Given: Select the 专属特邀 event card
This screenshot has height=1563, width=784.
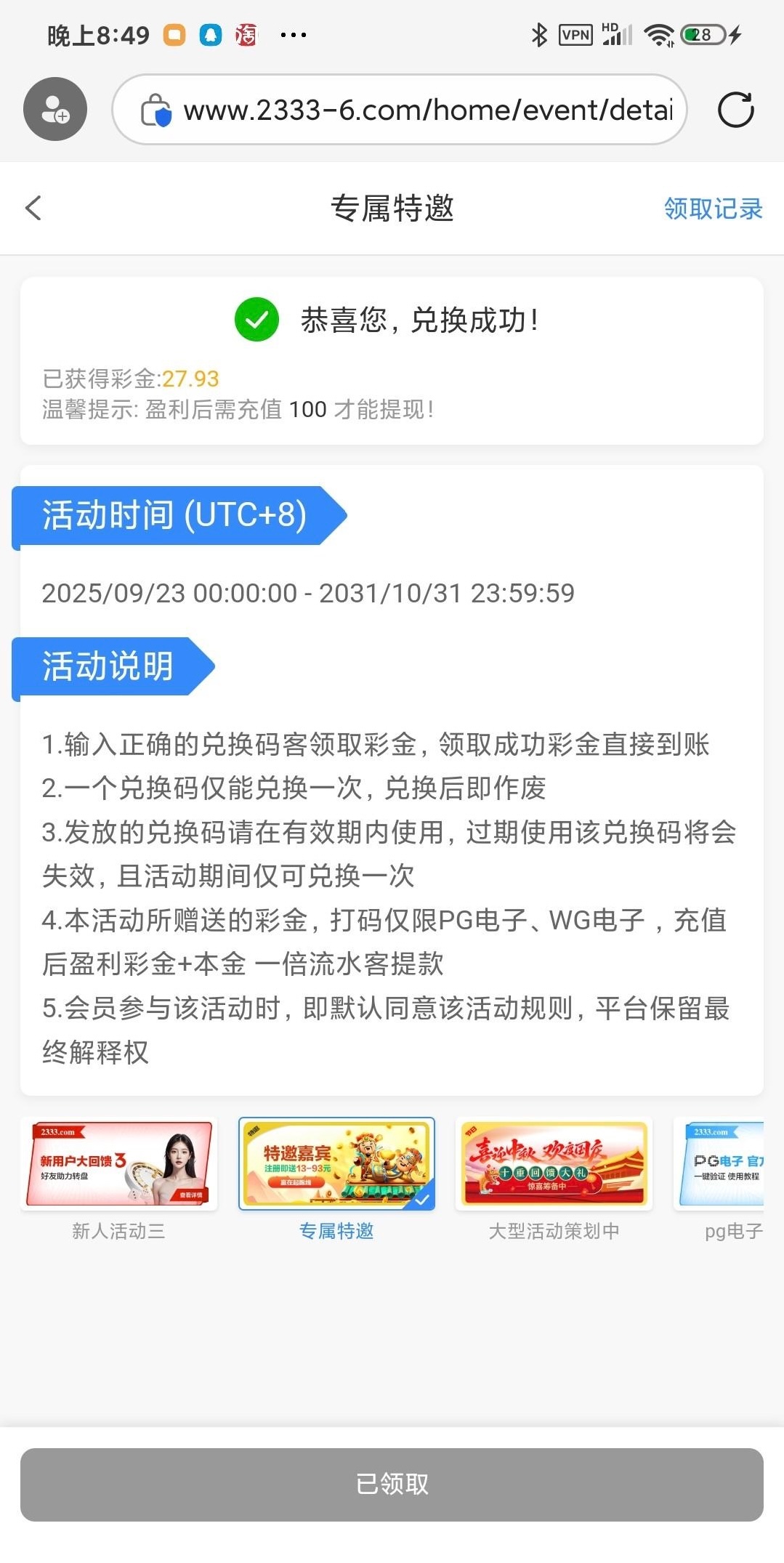Looking at the screenshot, I should pyautogui.click(x=336, y=1164).
